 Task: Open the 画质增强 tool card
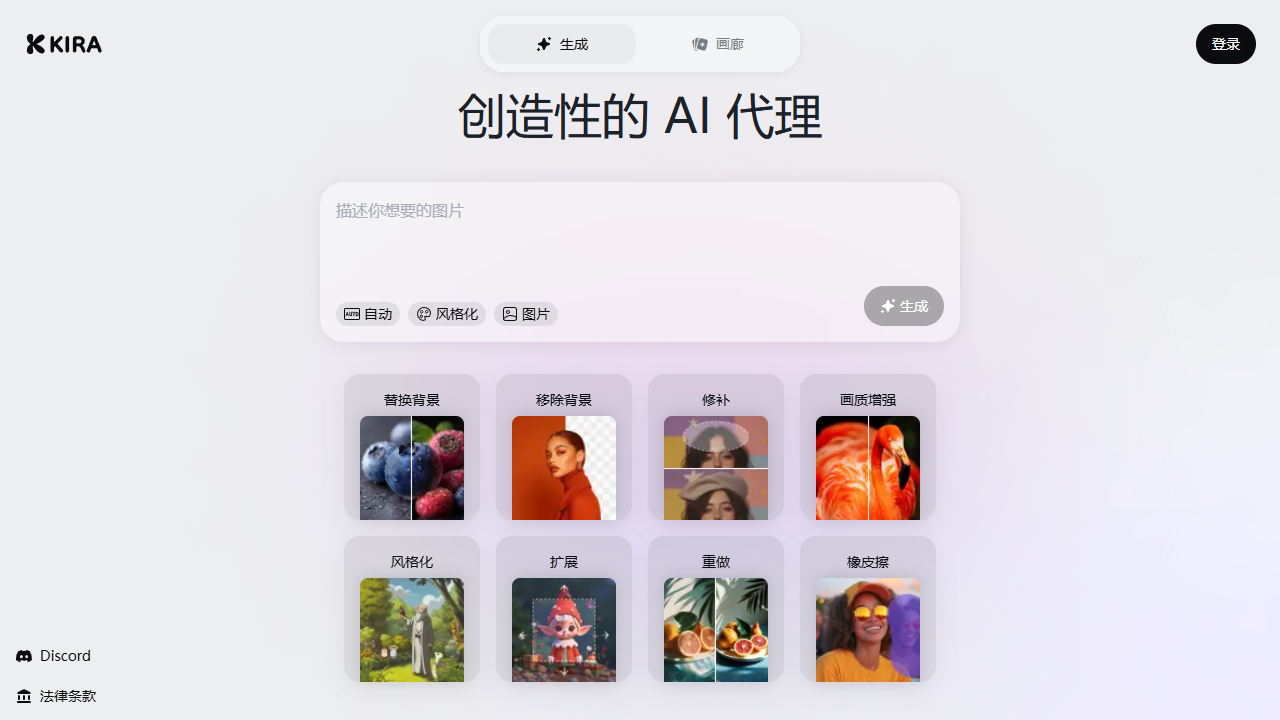[868, 448]
